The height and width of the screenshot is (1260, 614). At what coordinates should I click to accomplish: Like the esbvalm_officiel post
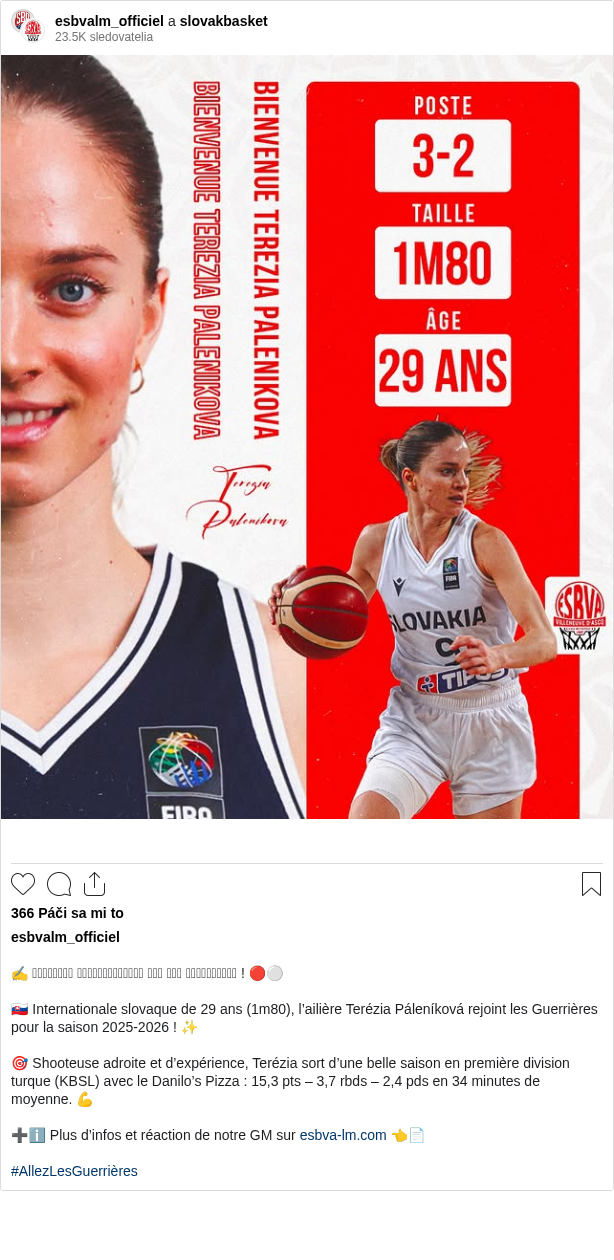[x=23, y=884]
